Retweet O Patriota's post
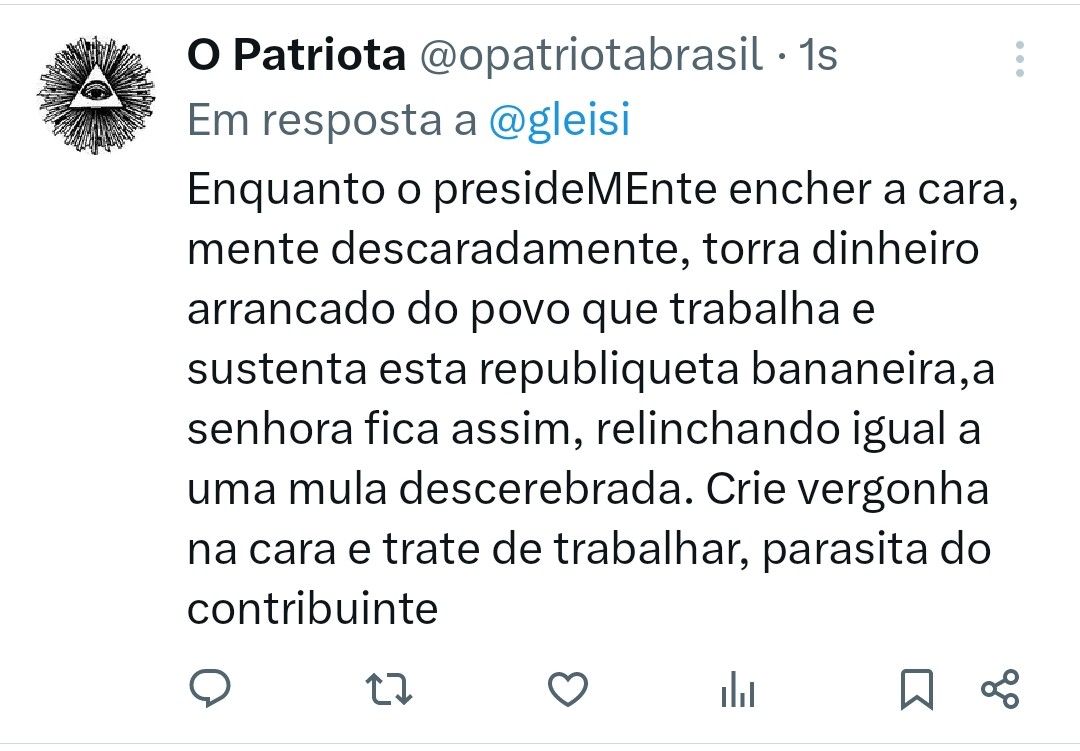This screenshot has height=751, width=1080. 389,689
